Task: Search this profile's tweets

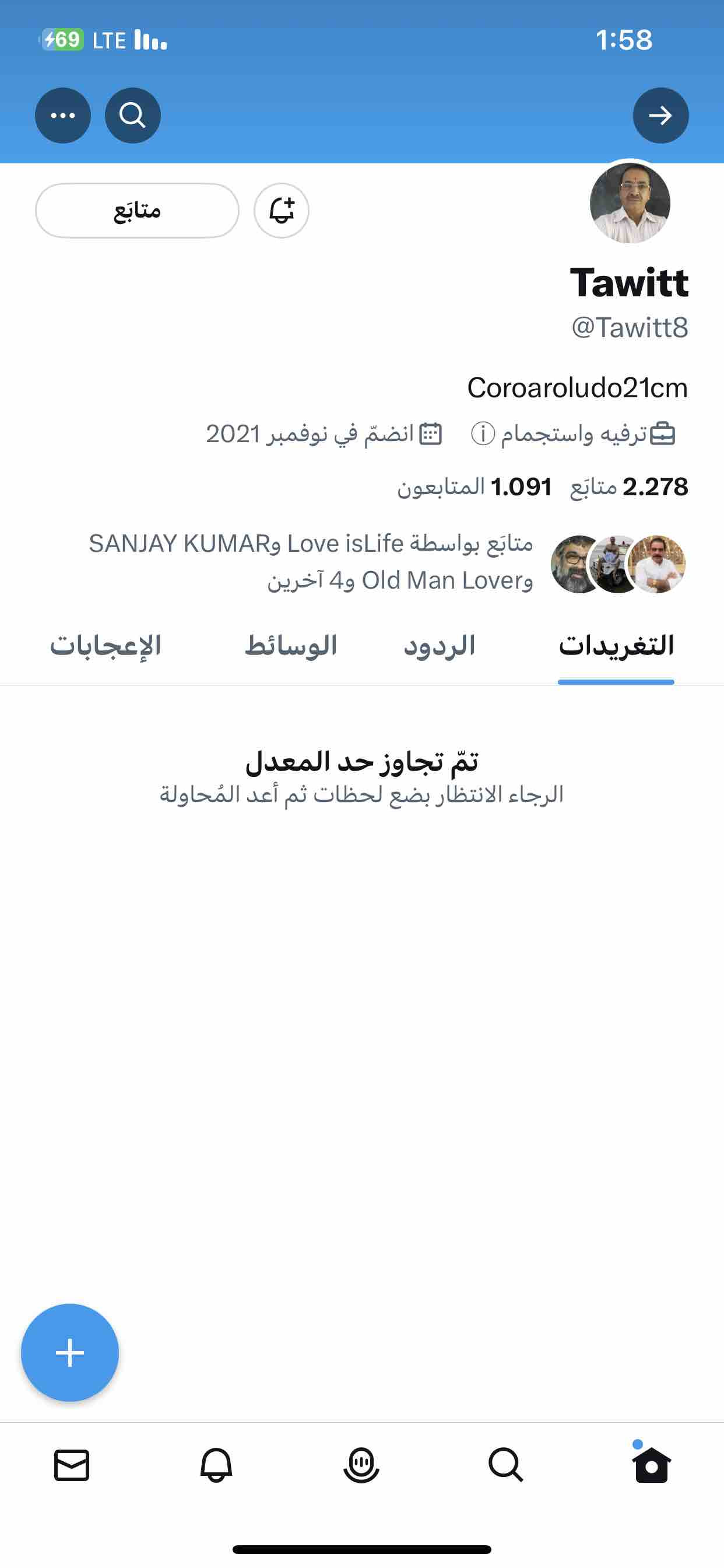Action: [133, 115]
